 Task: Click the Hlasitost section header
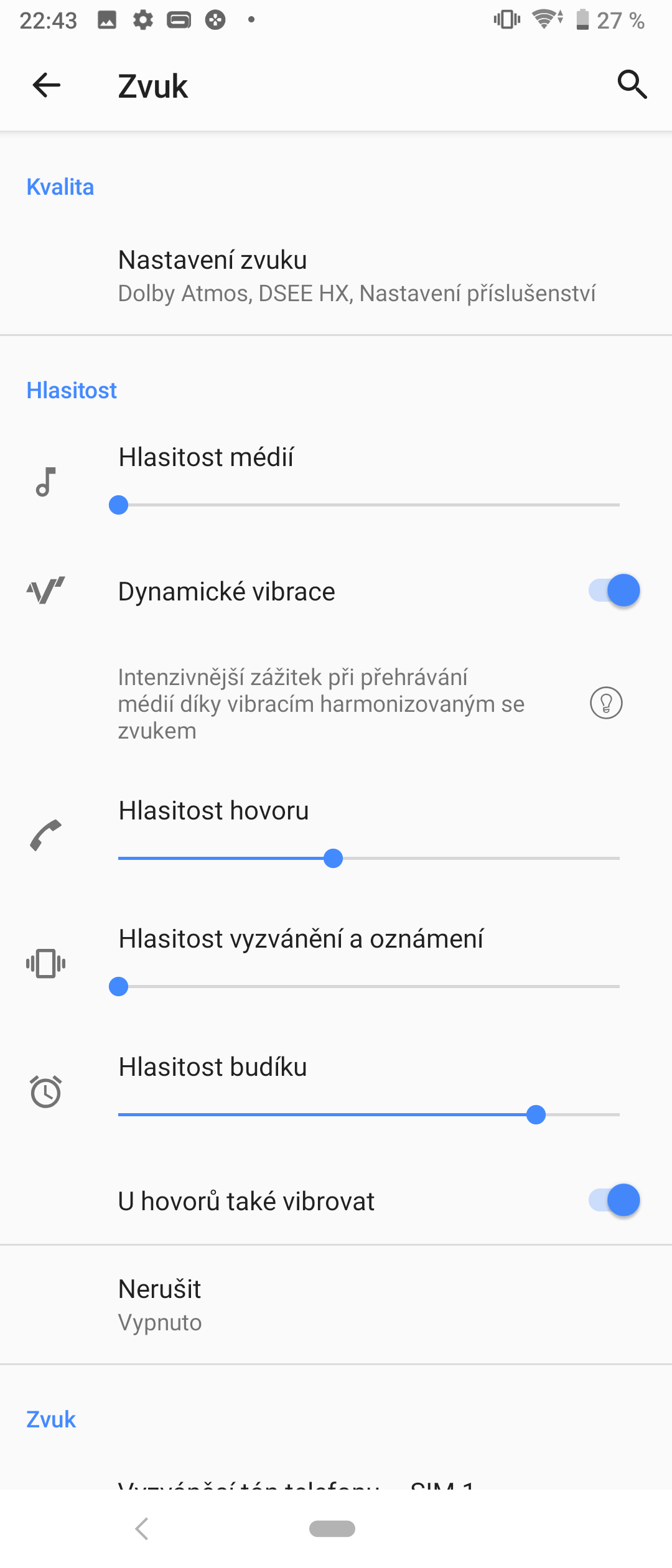pyautogui.click(x=71, y=390)
